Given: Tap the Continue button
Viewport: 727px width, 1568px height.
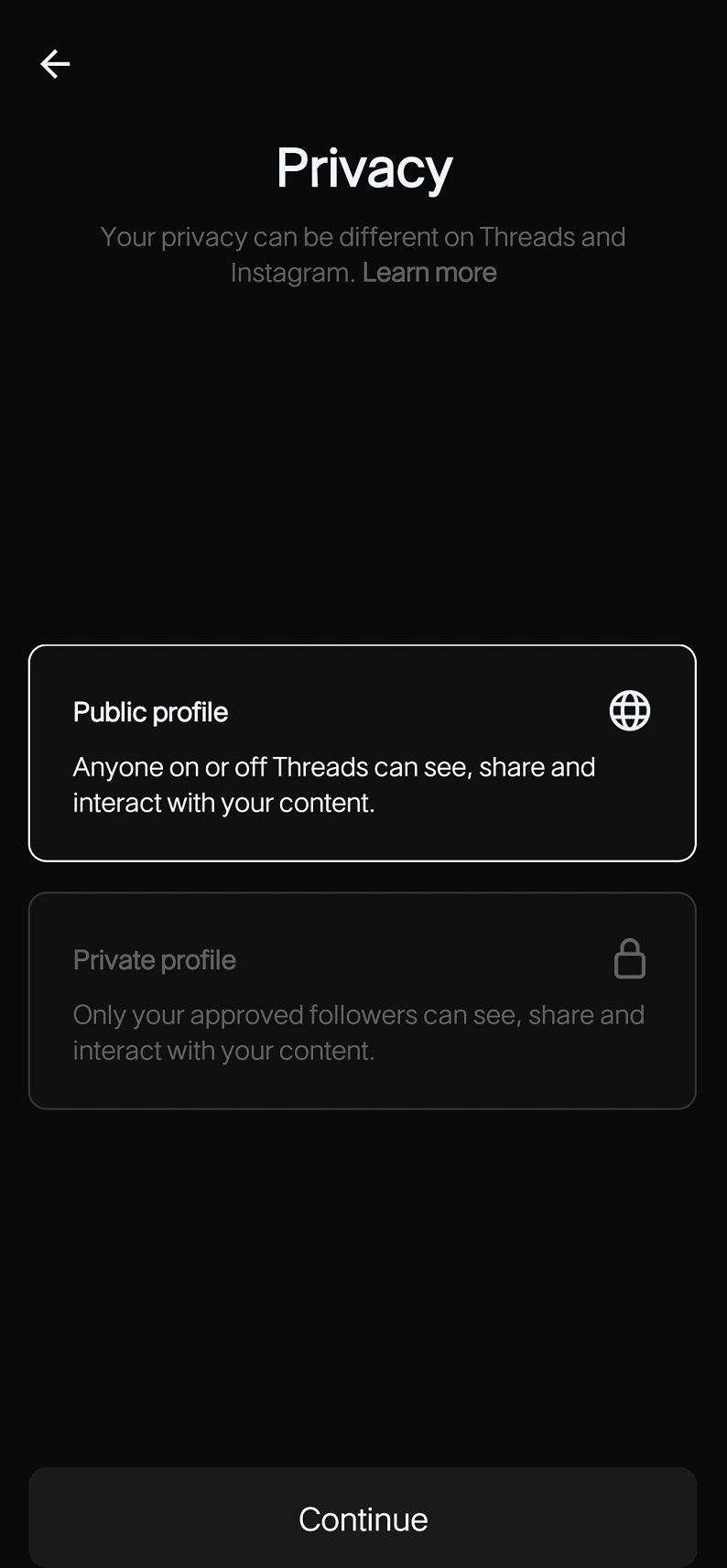Looking at the screenshot, I should pyautogui.click(x=363, y=1519).
